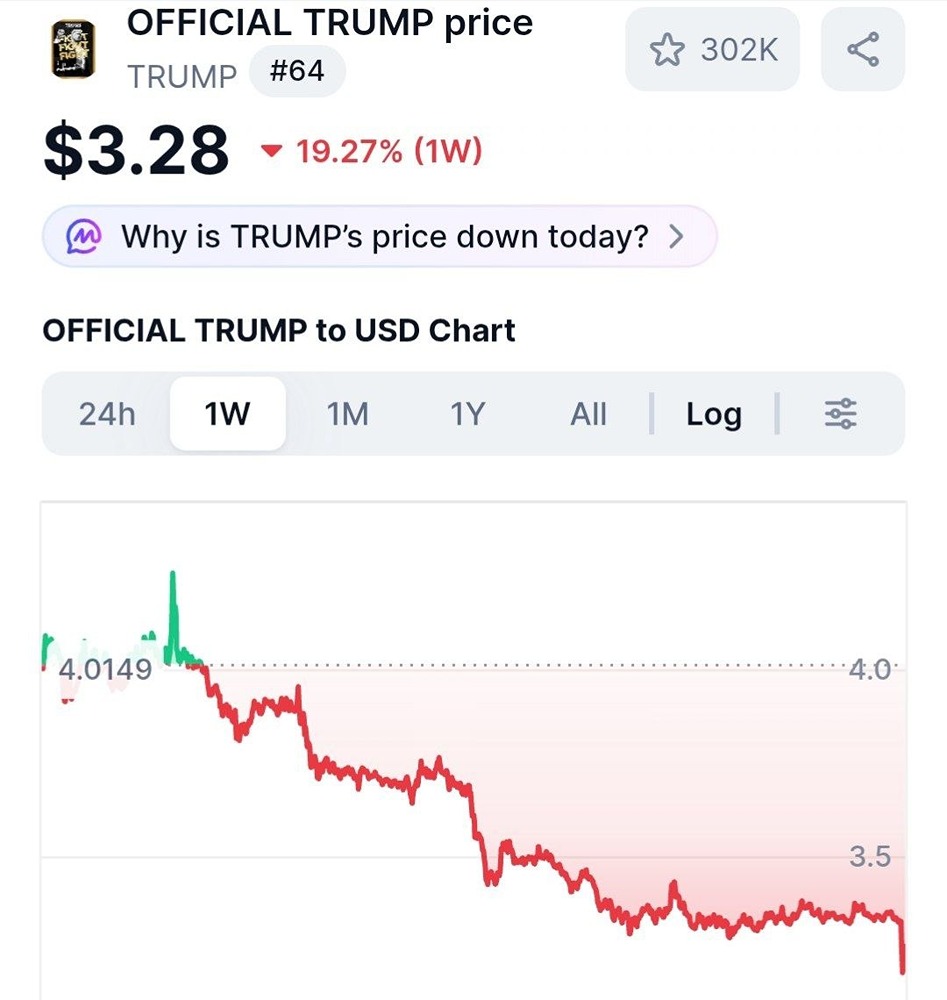The width and height of the screenshot is (947, 1000).
Task: Switch chart to All time range
Action: (588, 413)
